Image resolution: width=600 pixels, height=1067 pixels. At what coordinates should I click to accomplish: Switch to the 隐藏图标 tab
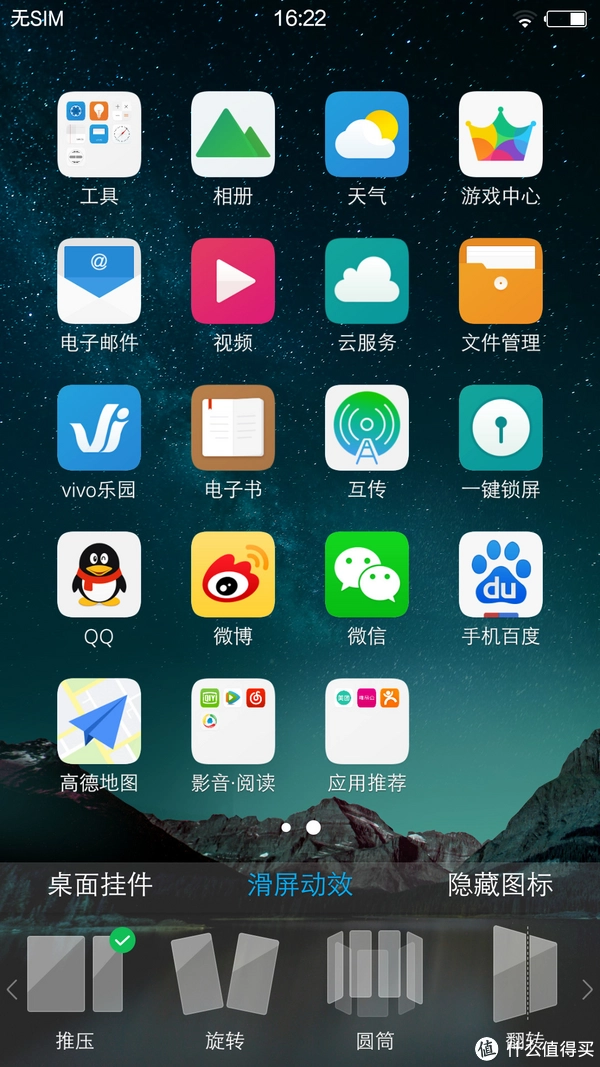click(x=500, y=884)
